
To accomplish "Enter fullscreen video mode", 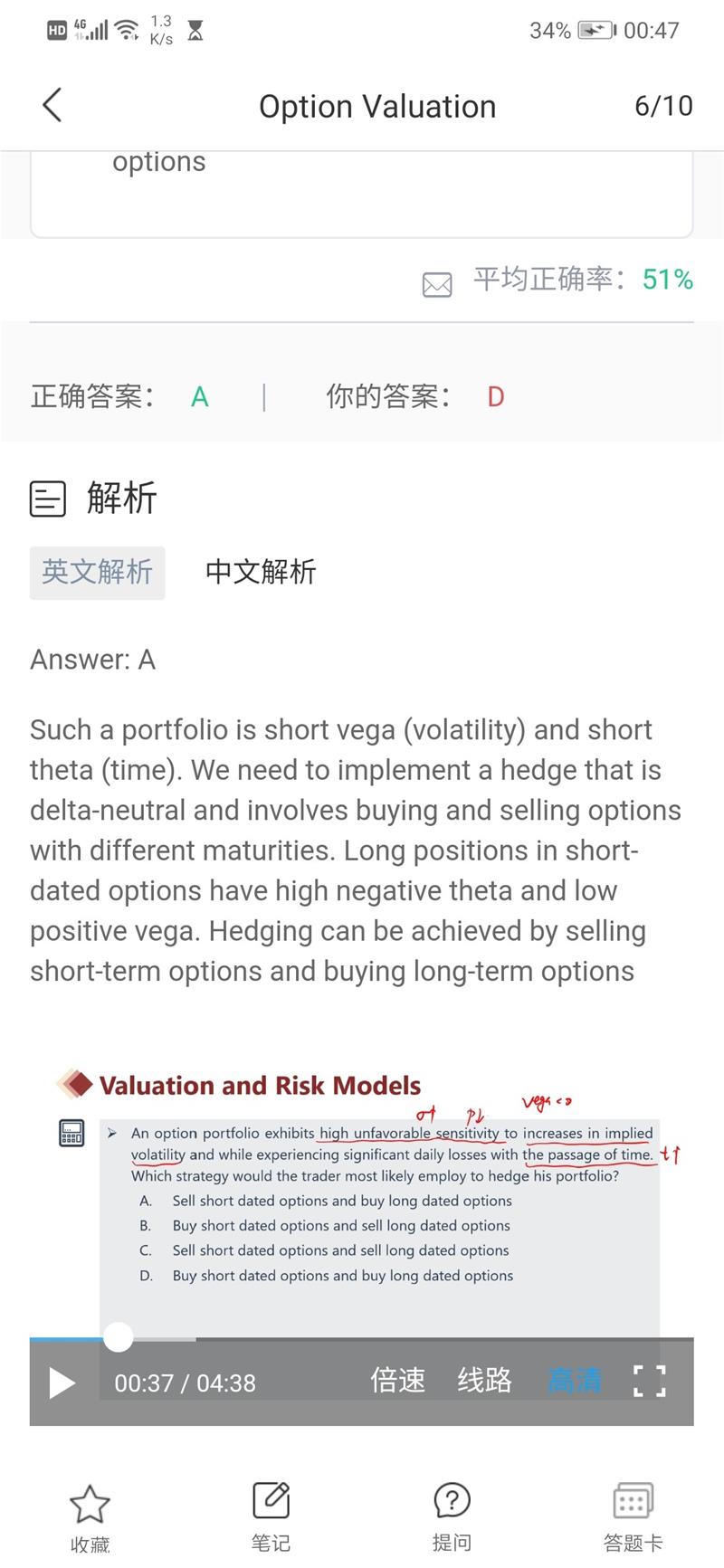I will tap(649, 1382).
